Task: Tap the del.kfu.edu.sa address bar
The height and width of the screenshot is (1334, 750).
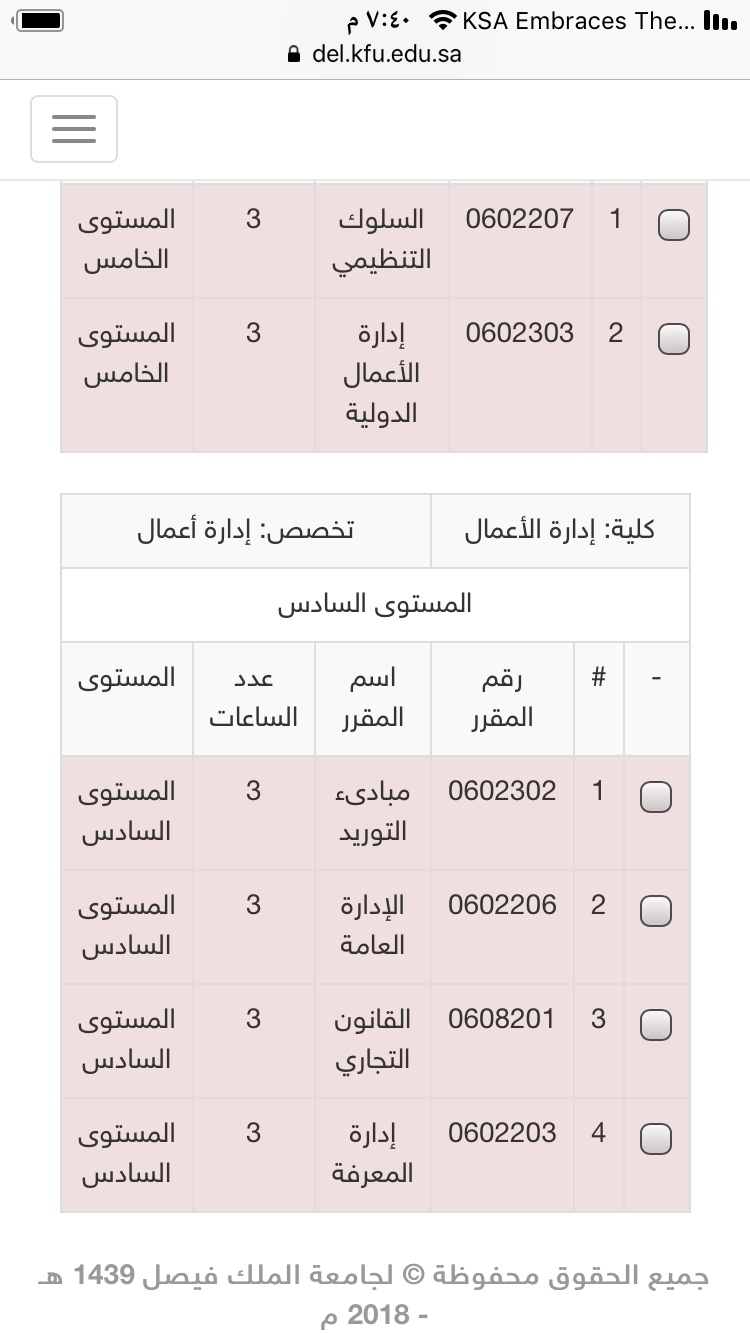Action: point(375,54)
